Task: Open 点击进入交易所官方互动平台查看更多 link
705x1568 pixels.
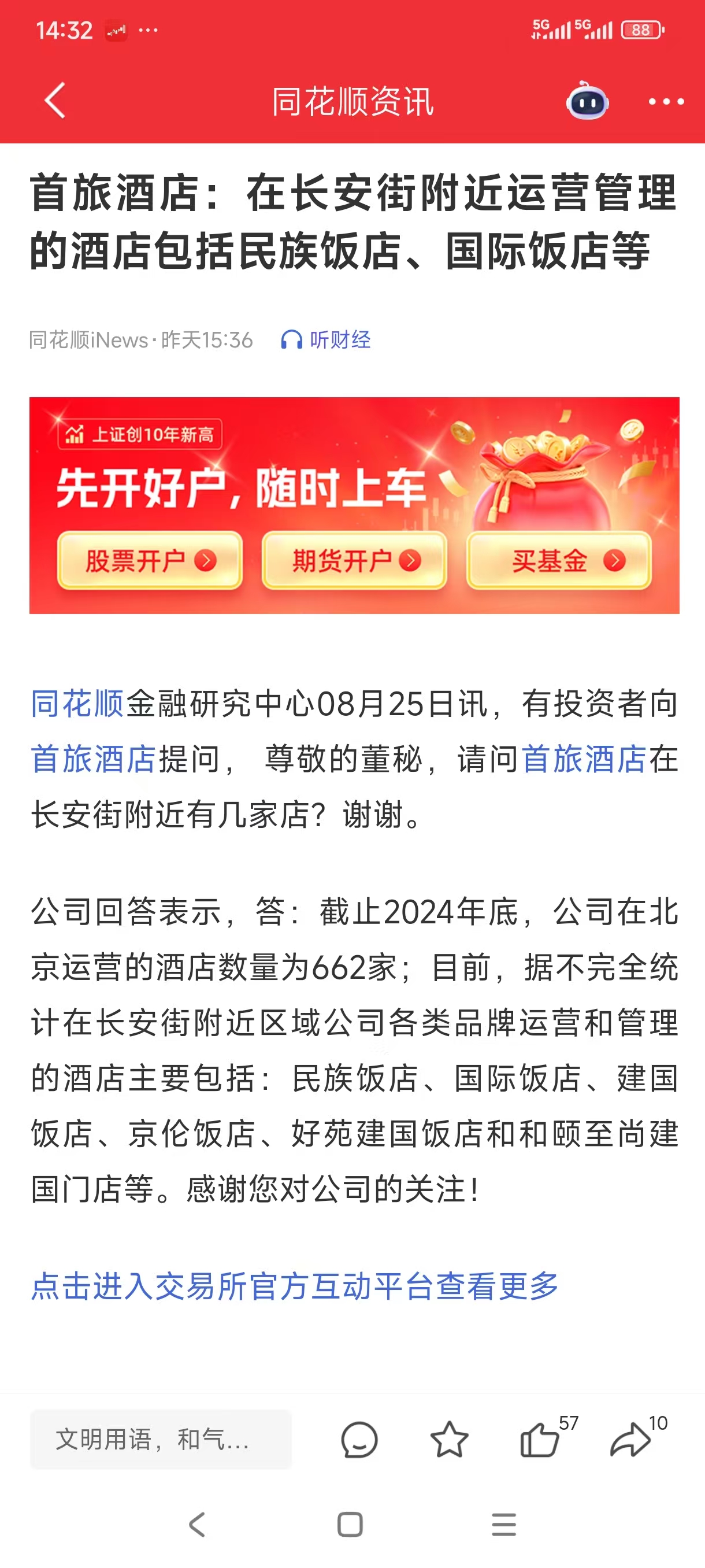Action: pos(294,1286)
